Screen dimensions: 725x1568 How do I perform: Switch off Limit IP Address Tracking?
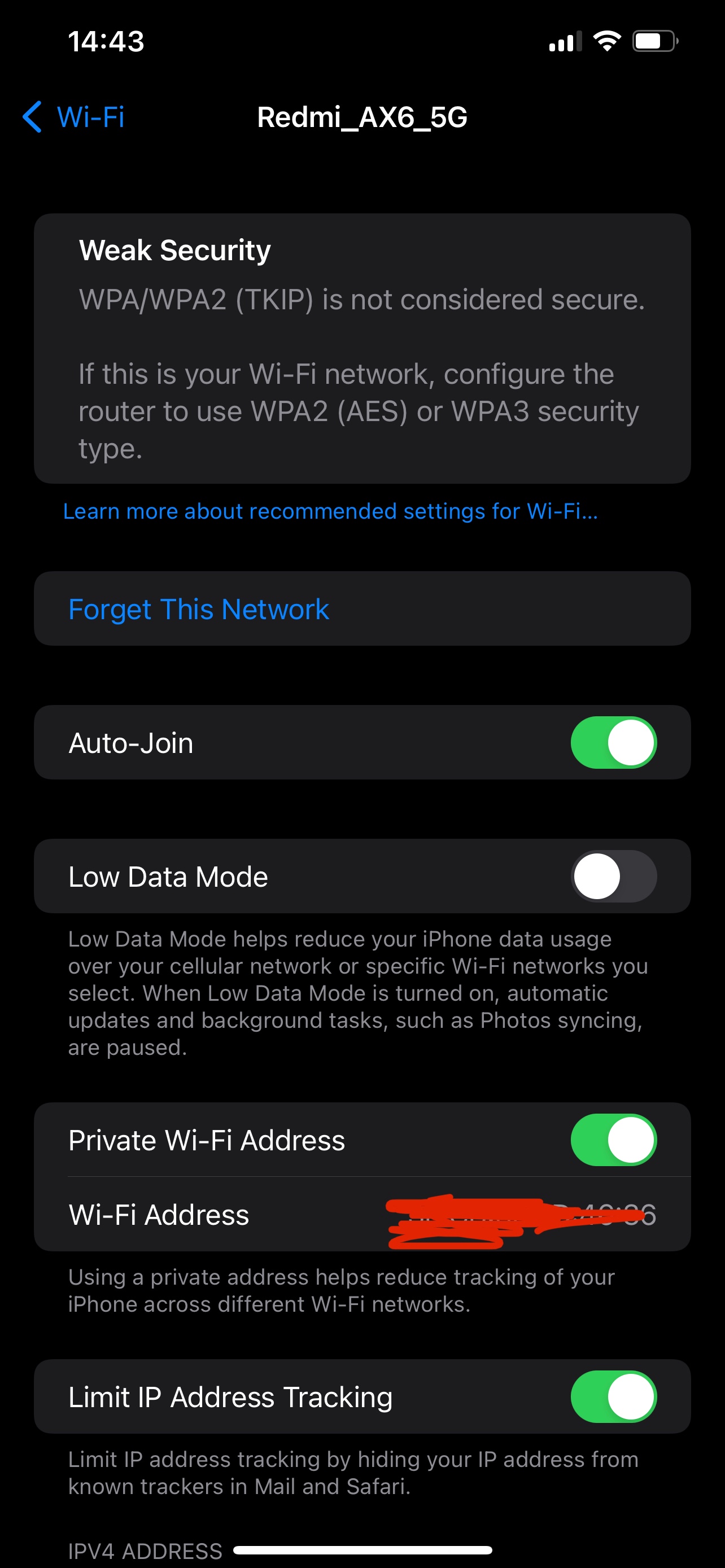(613, 1397)
